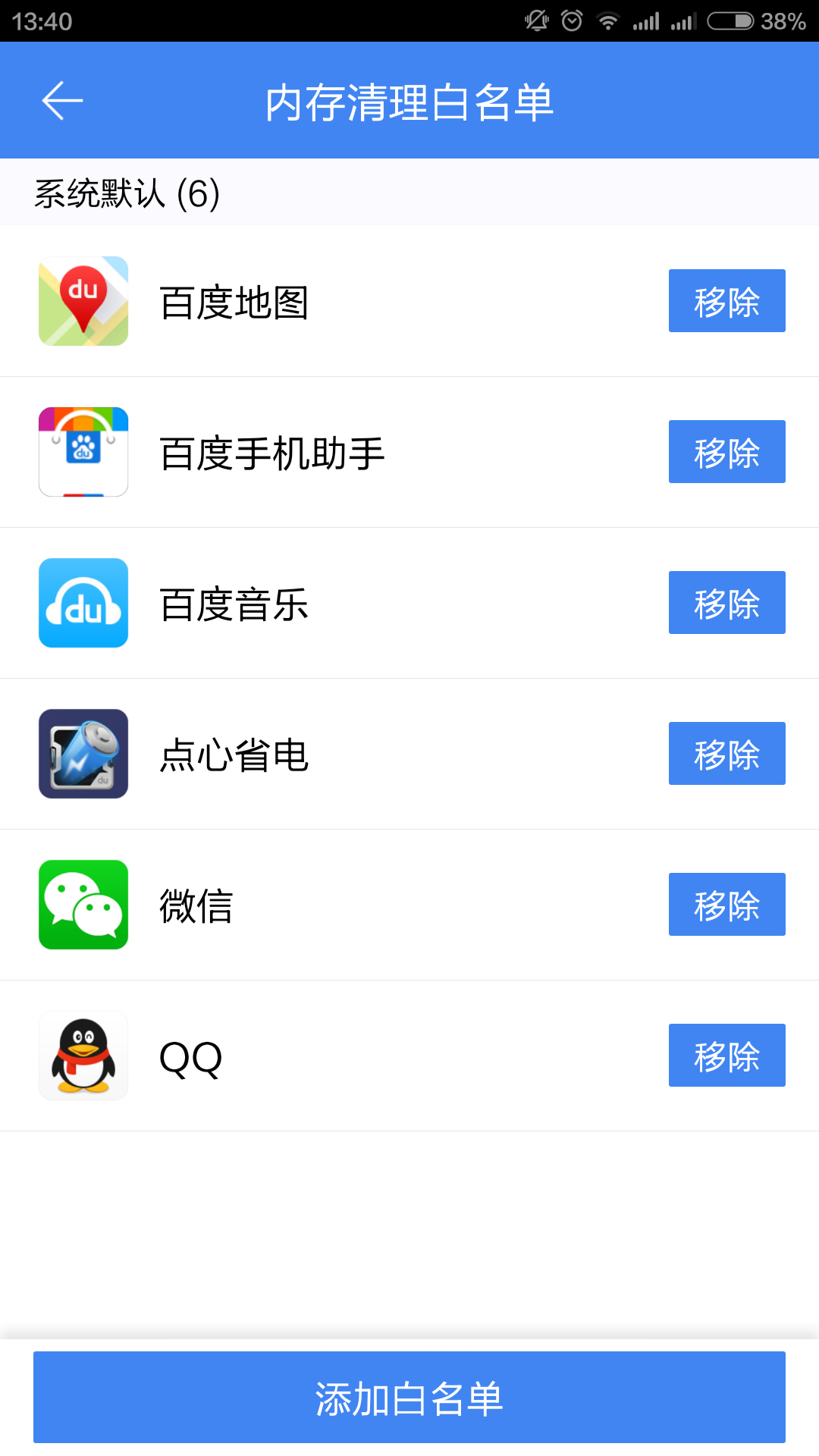Image resolution: width=819 pixels, height=1456 pixels.
Task: Remove 百度手机助手 from the whitelist
Action: 726,452
